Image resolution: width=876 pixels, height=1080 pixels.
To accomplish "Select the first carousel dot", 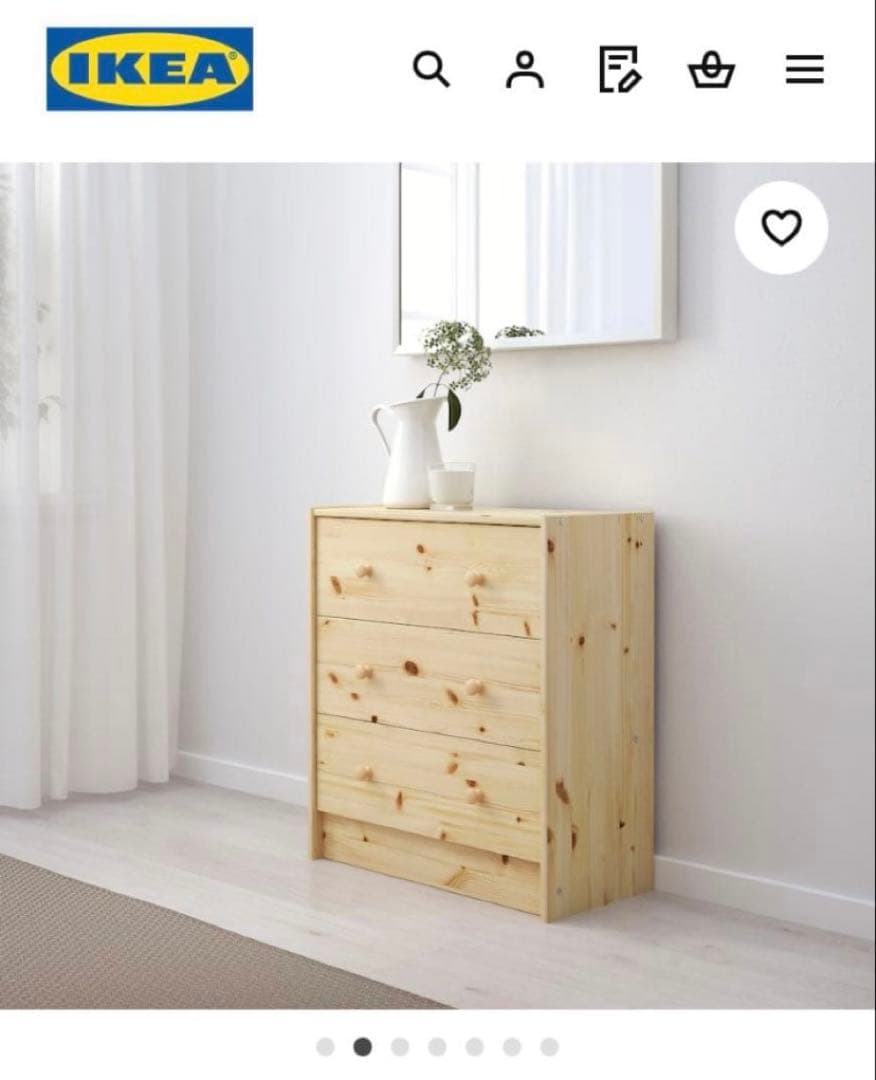I will pos(325,1046).
